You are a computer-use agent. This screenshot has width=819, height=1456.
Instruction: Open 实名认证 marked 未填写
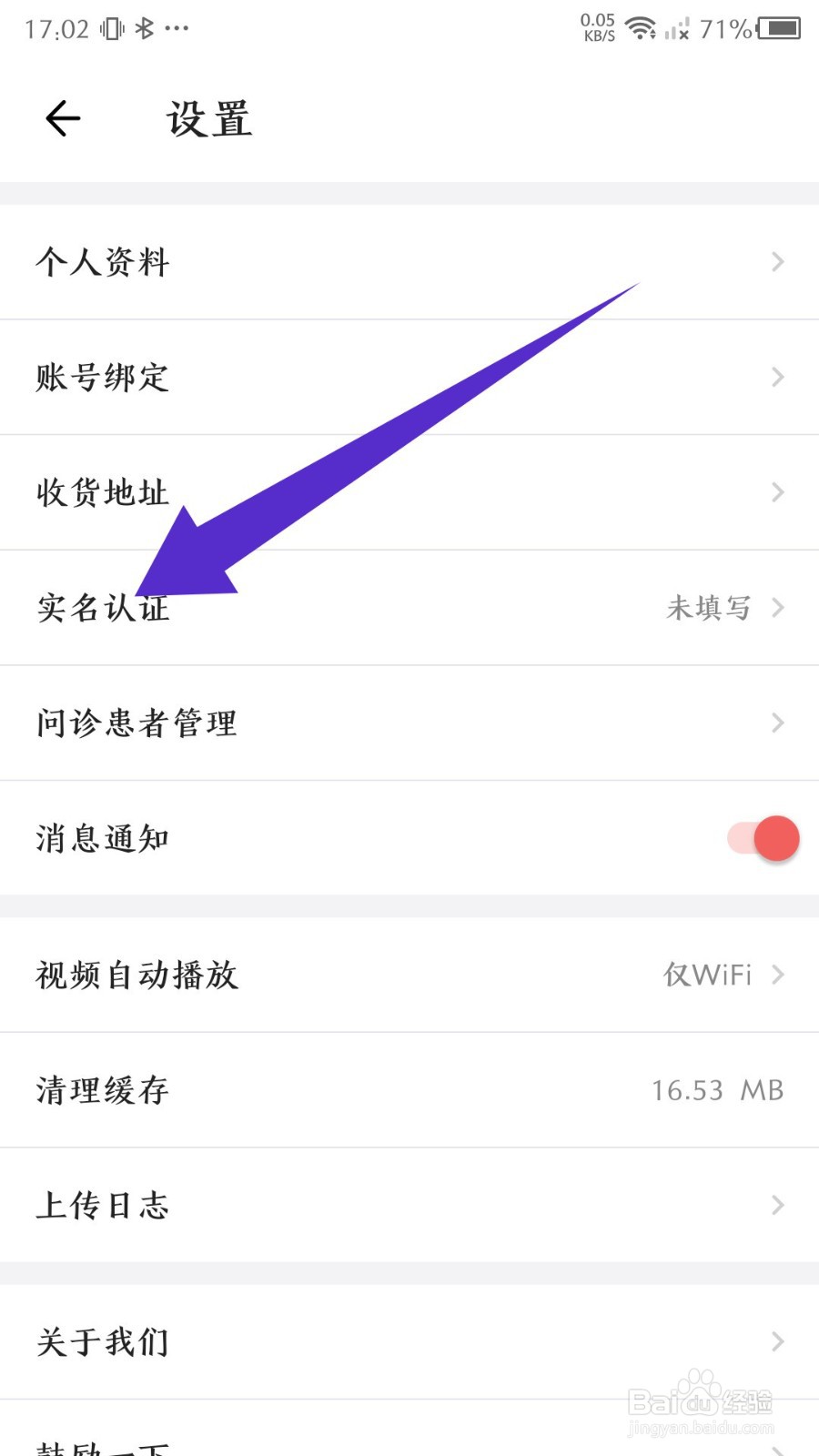pyautogui.click(x=409, y=608)
